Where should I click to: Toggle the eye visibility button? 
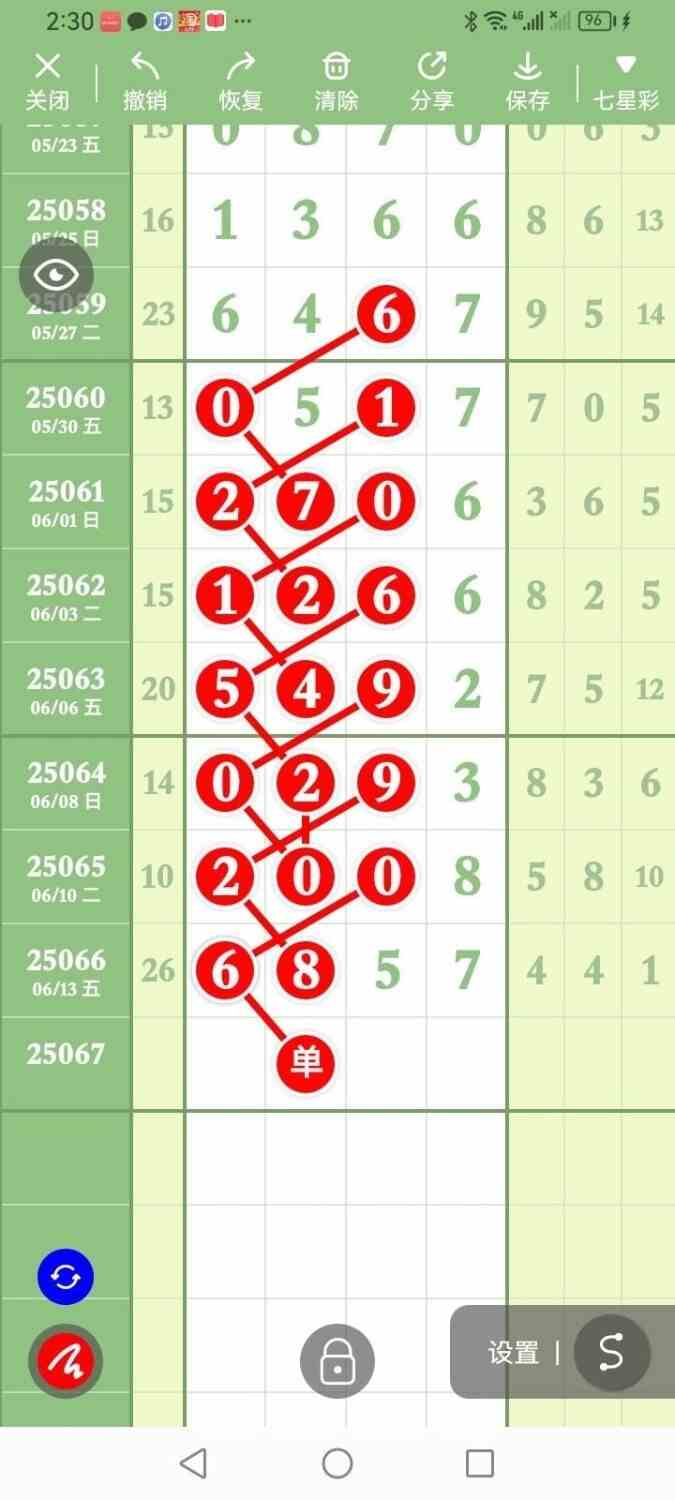click(x=56, y=275)
